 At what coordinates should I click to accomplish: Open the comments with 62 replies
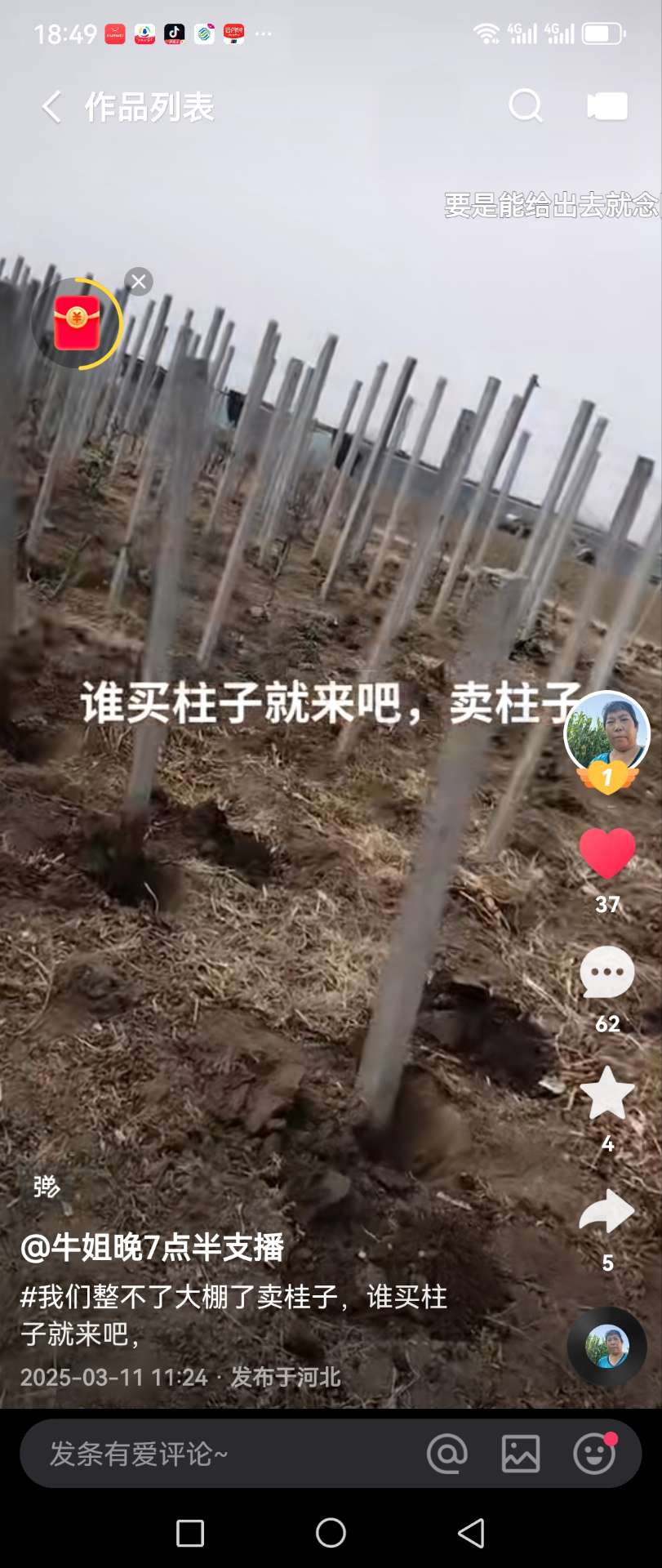click(x=606, y=973)
